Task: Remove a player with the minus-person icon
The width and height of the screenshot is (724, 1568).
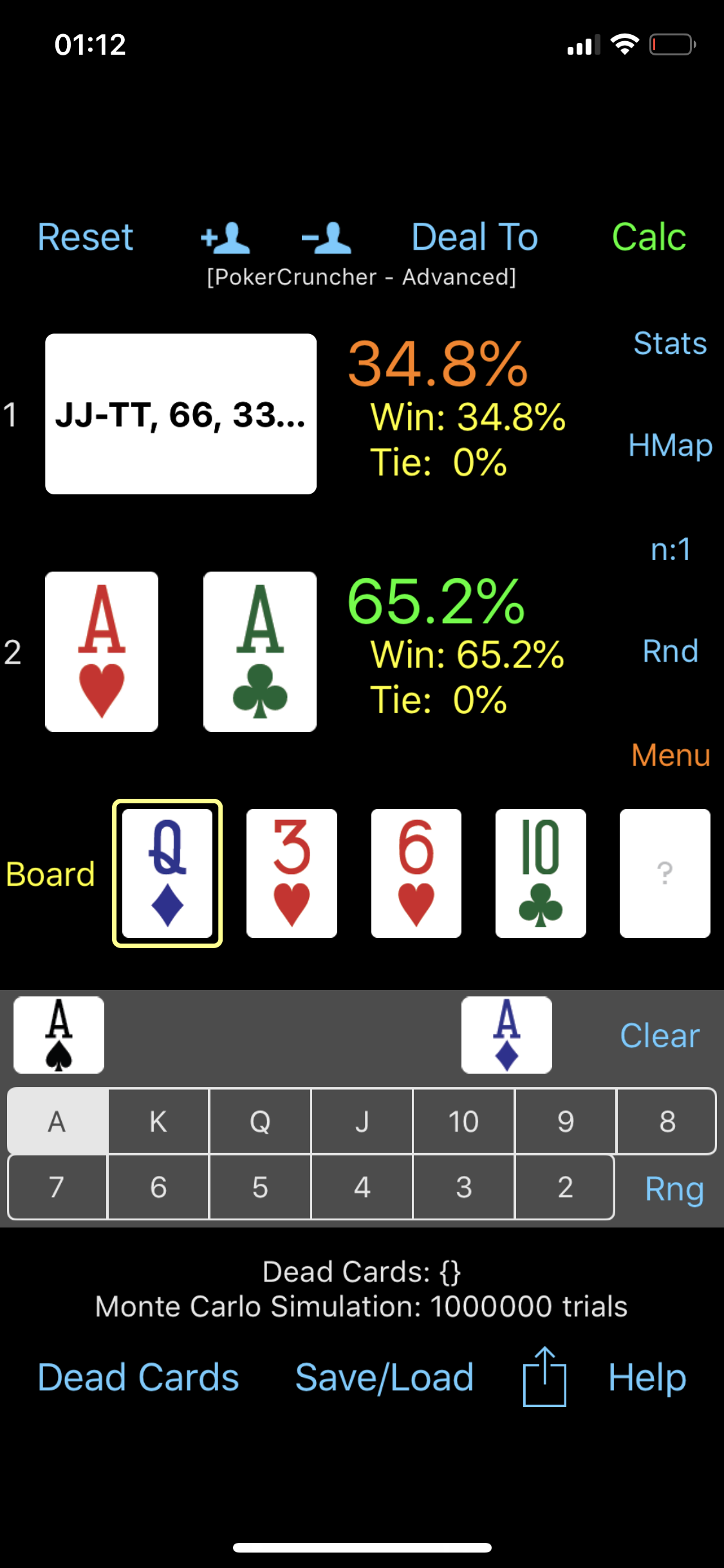Action: 326,238
